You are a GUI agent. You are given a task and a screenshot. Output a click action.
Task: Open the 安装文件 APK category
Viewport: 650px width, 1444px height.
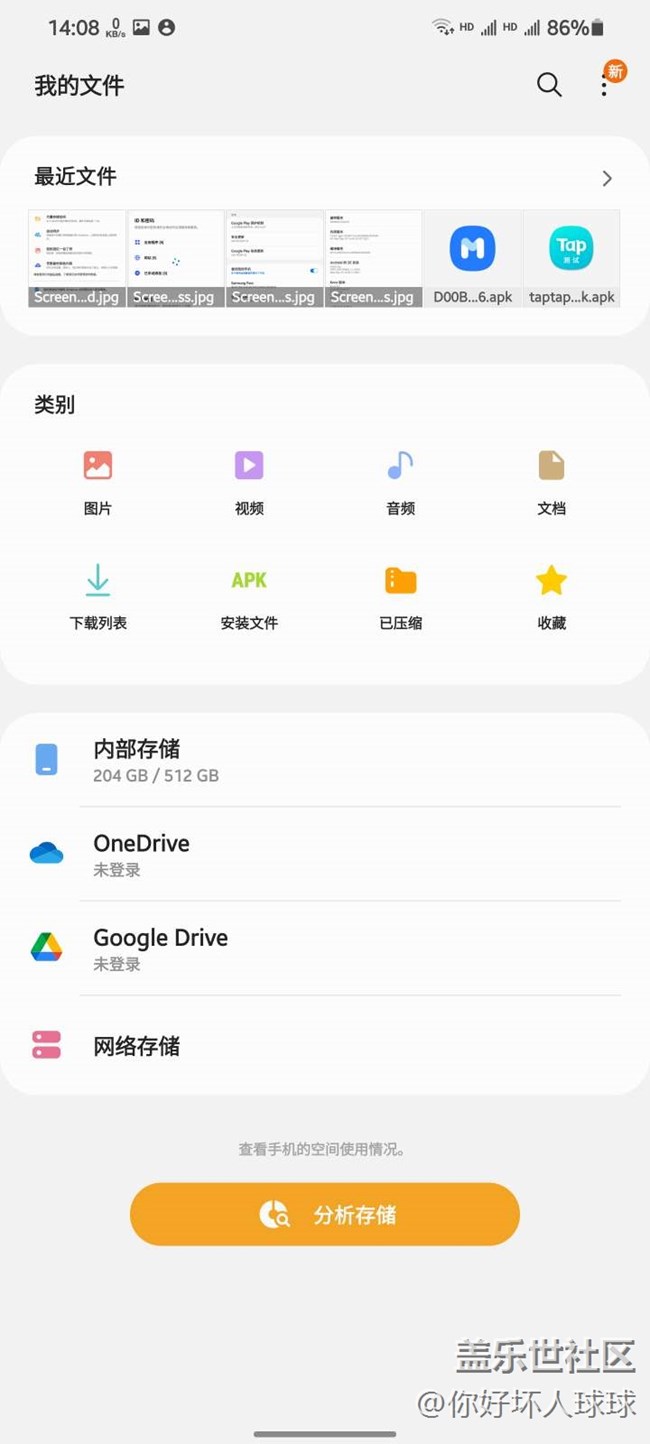(249, 596)
